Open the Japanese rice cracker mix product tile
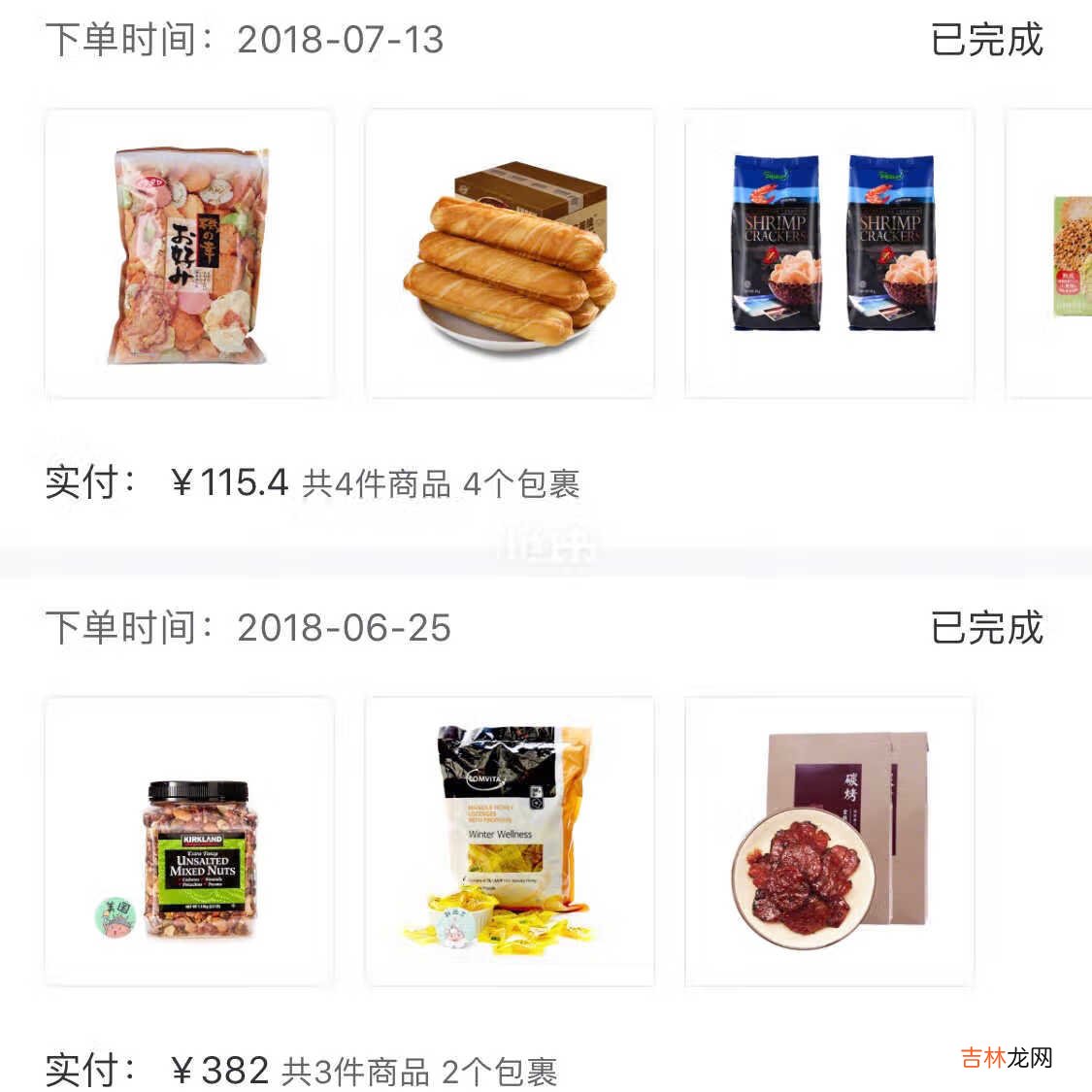Viewport: 1092px width, 1092px height. coord(189,254)
